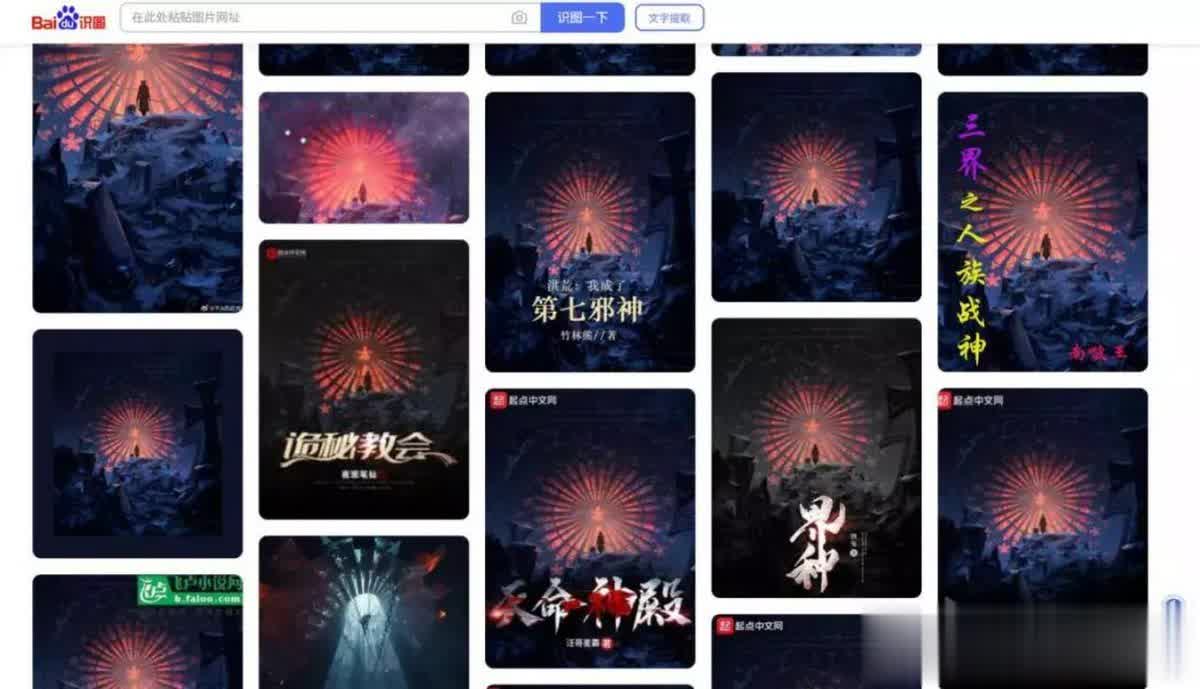
Task: Open the 第七邪神 book cover result
Action: tap(589, 232)
